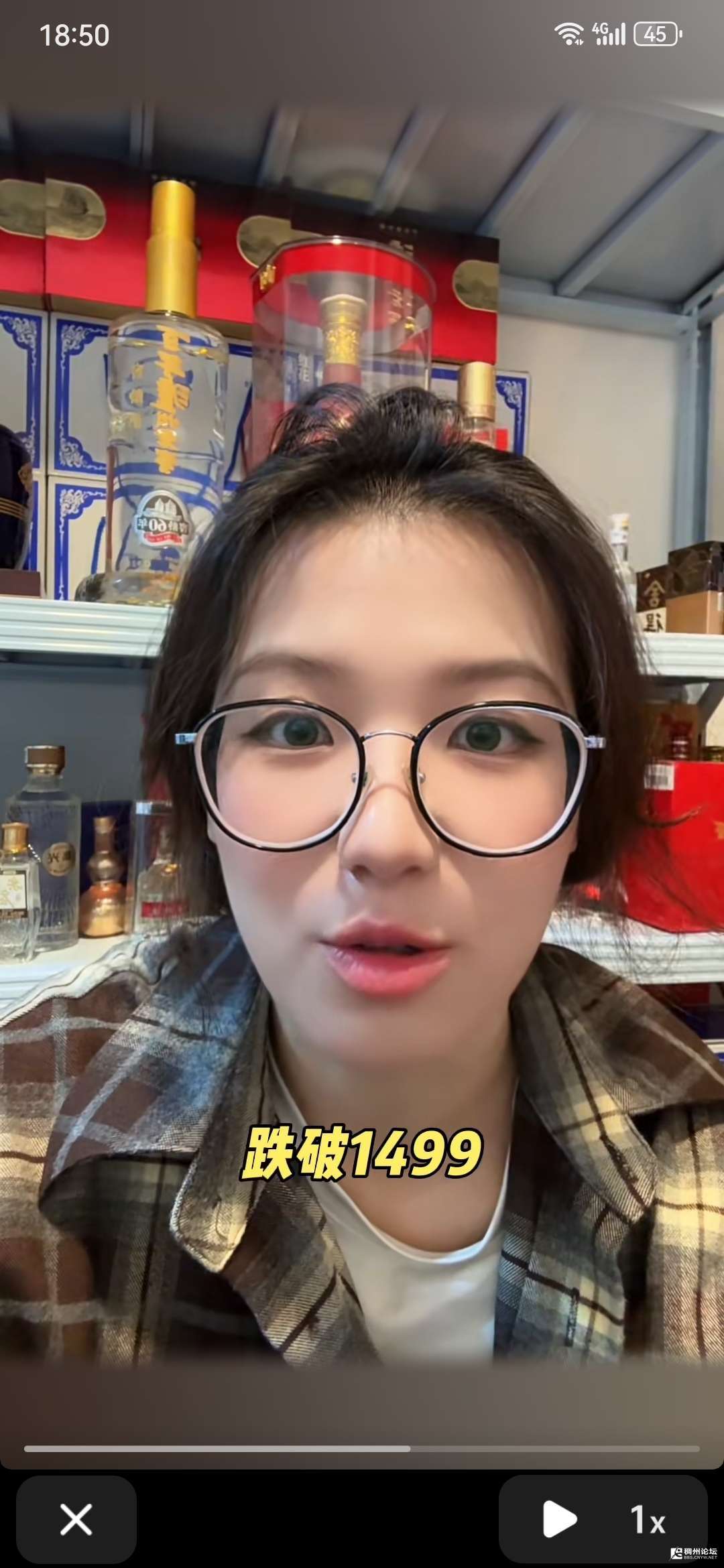This screenshot has width=724, height=1568.
Task: Close the video player
Action: click(x=76, y=1518)
